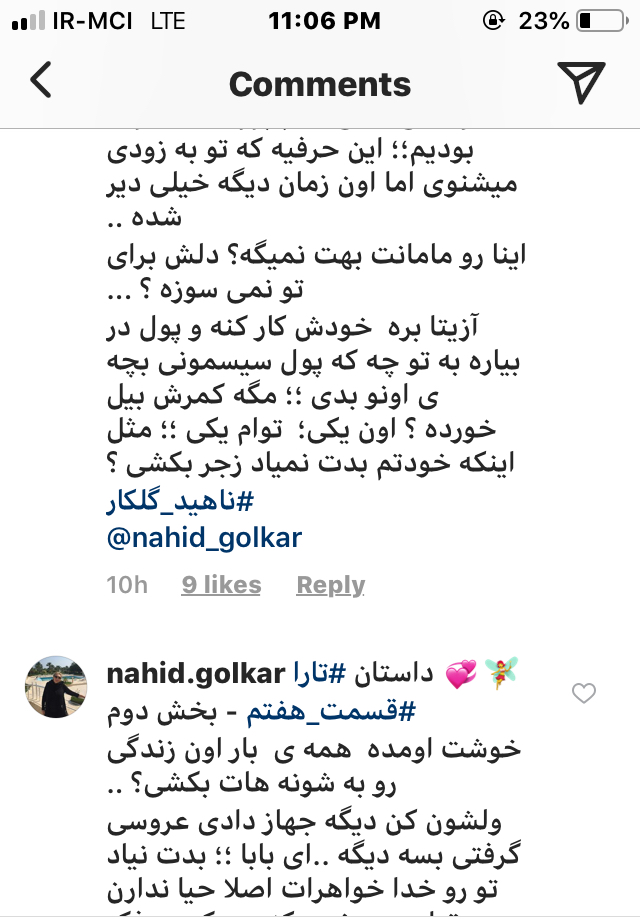Open the @nahid_golkar mention
This screenshot has height=920, width=640.
(x=204, y=538)
